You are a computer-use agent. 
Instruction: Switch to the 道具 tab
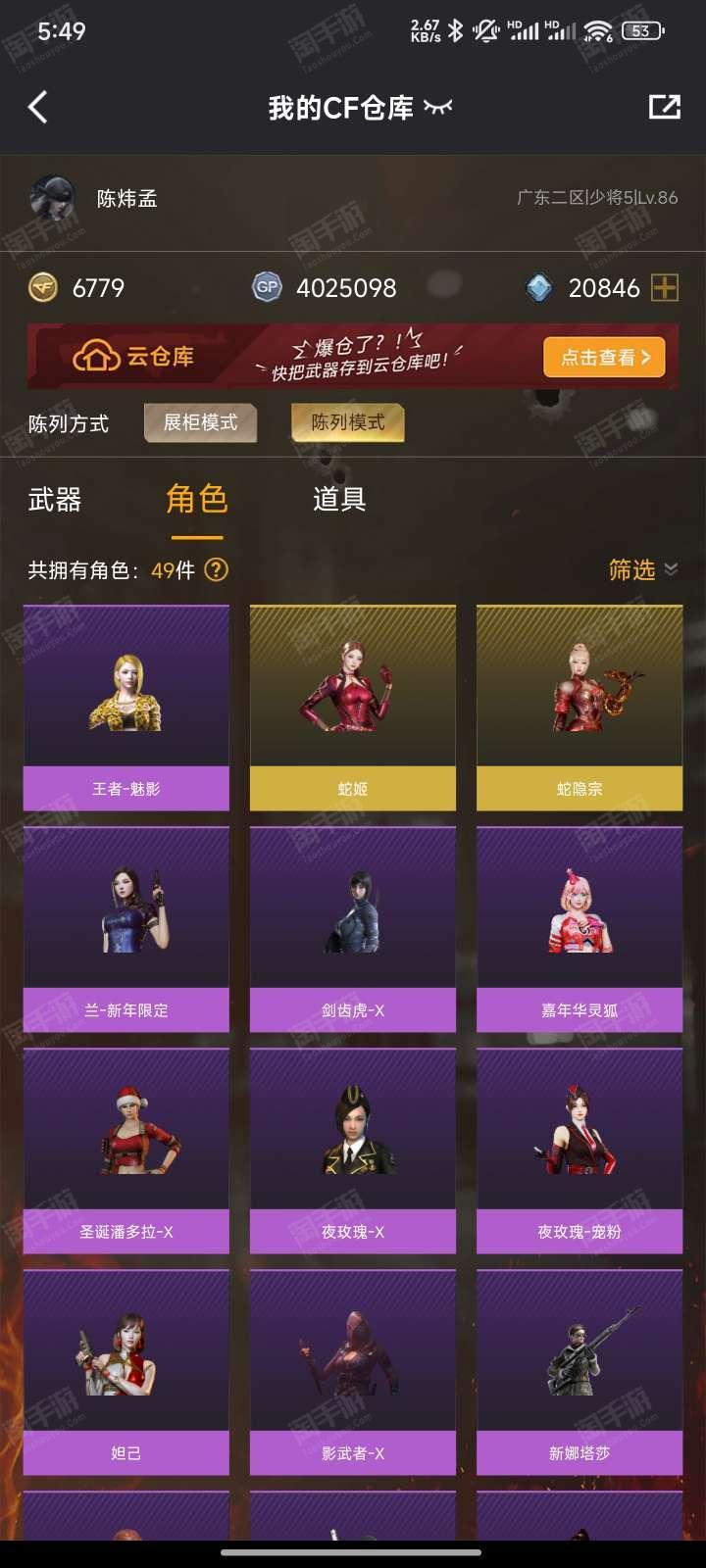click(339, 500)
